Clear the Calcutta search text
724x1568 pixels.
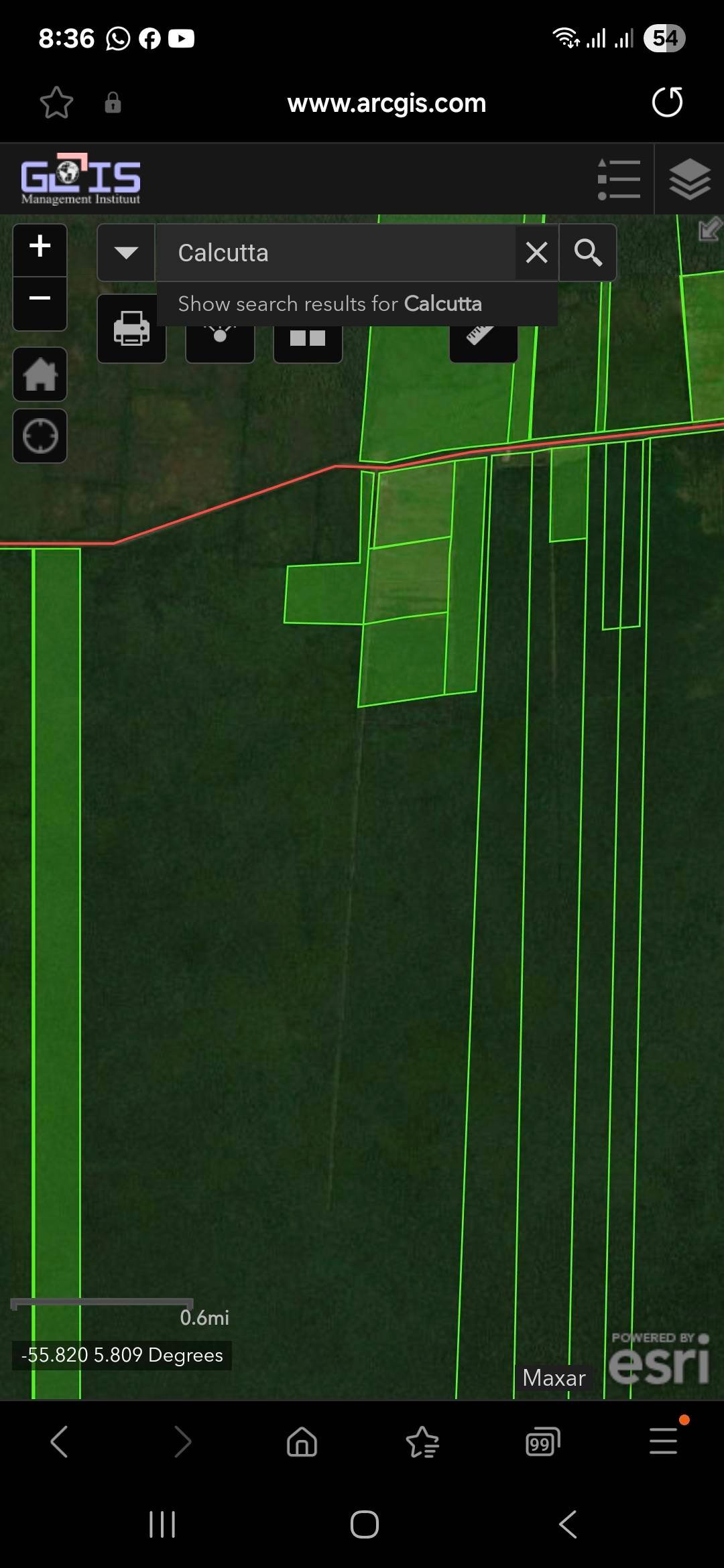tap(536, 253)
